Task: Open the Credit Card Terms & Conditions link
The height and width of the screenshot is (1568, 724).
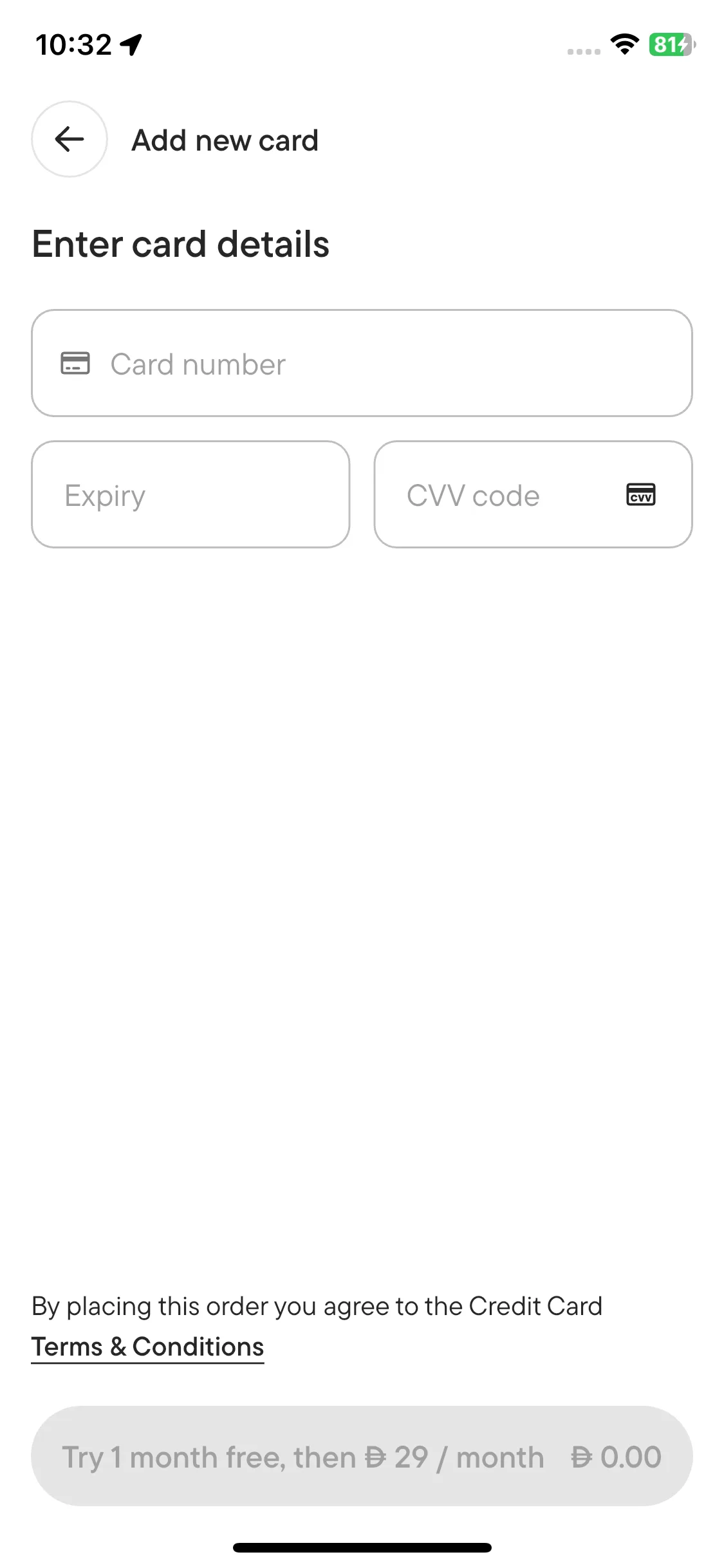Action: 147,1347
